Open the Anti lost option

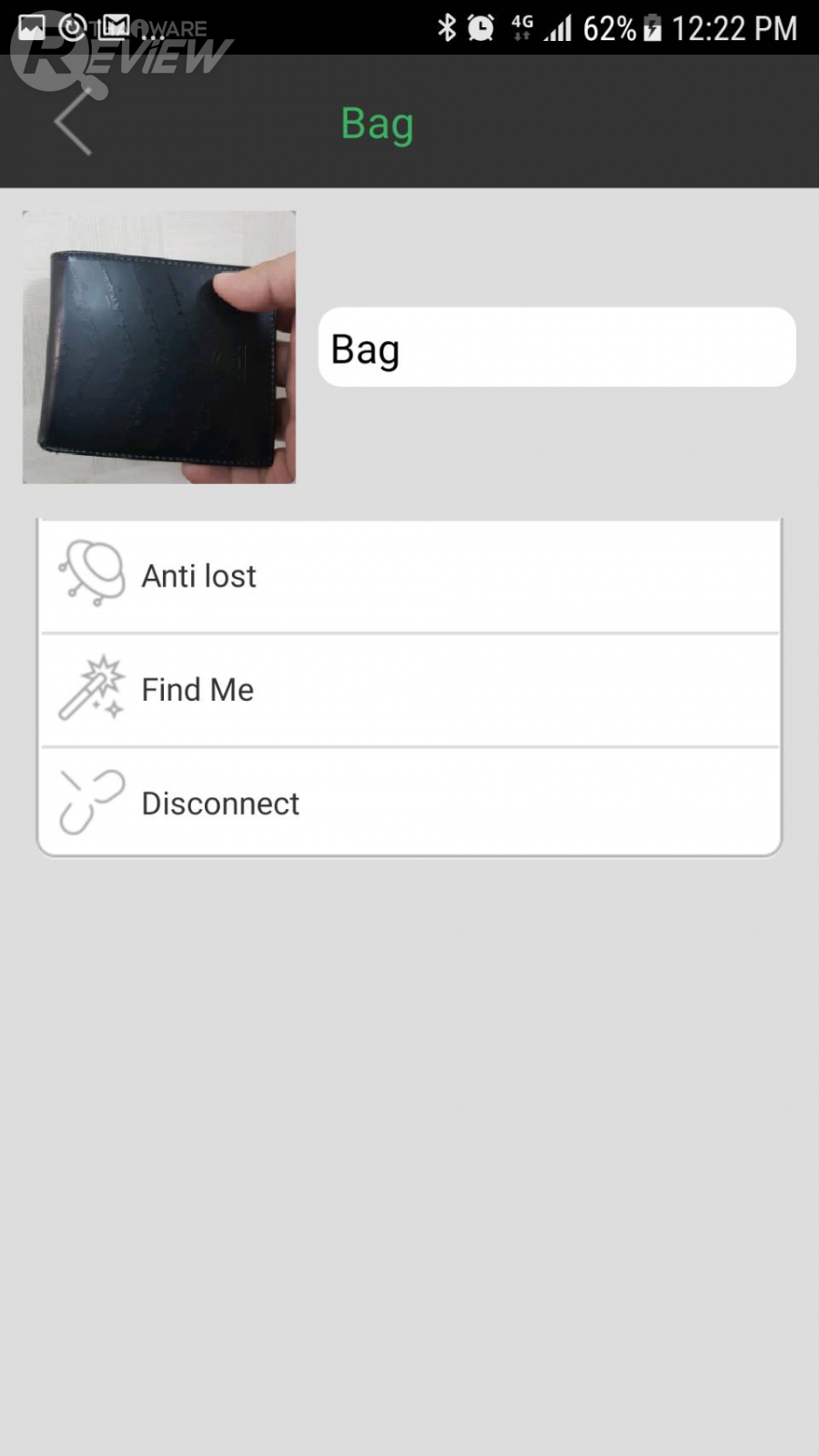coord(409,576)
